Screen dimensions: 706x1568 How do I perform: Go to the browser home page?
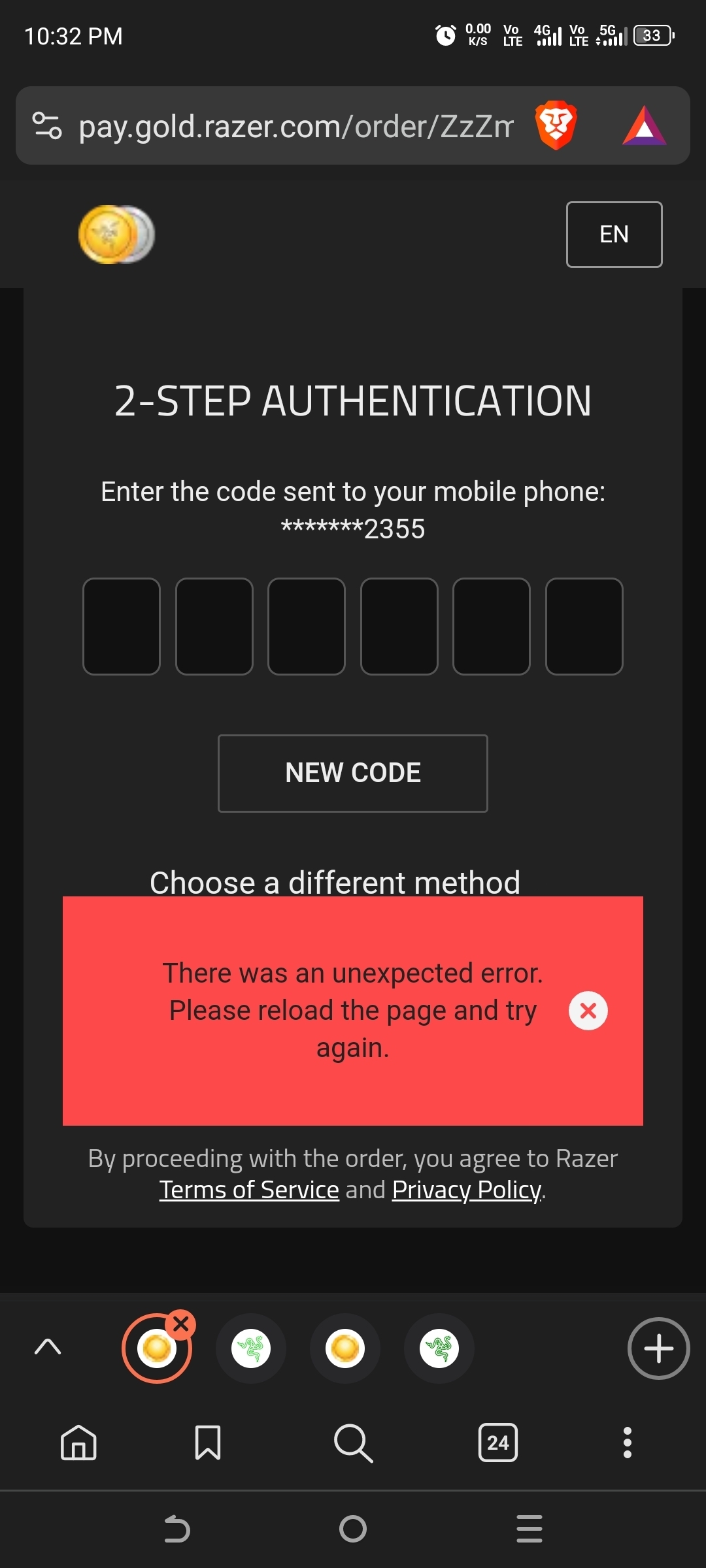78,1443
